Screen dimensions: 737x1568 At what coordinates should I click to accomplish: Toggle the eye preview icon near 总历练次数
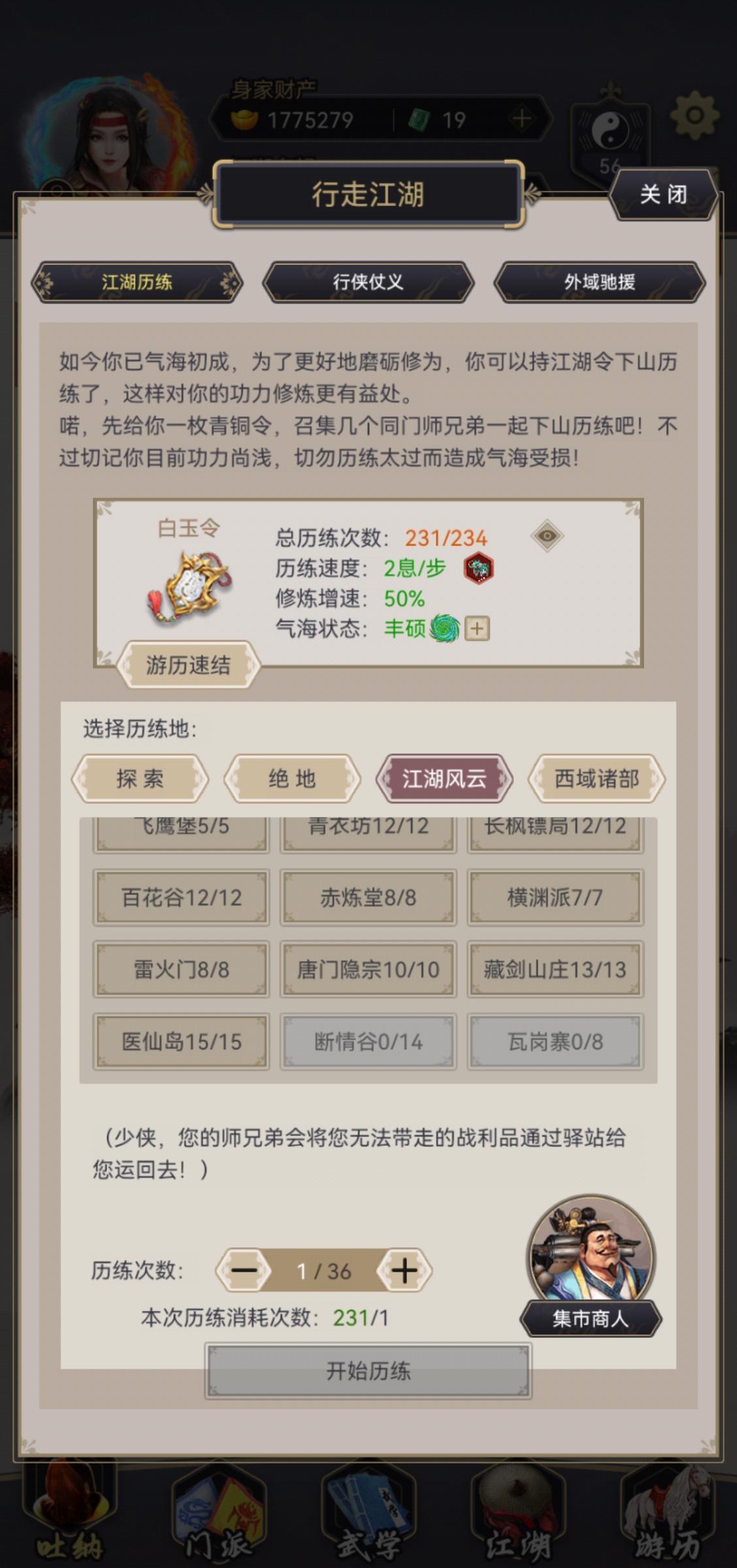[x=549, y=536]
